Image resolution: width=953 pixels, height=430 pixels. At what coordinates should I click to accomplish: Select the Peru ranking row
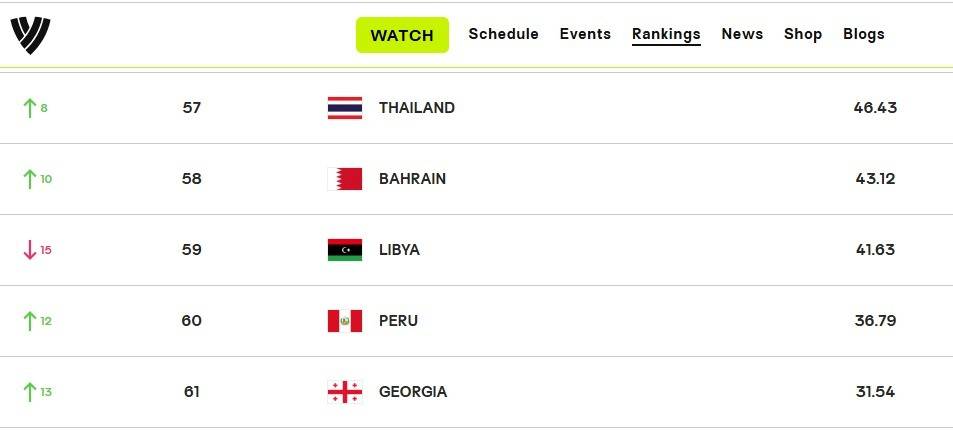[x=398, y=321]
